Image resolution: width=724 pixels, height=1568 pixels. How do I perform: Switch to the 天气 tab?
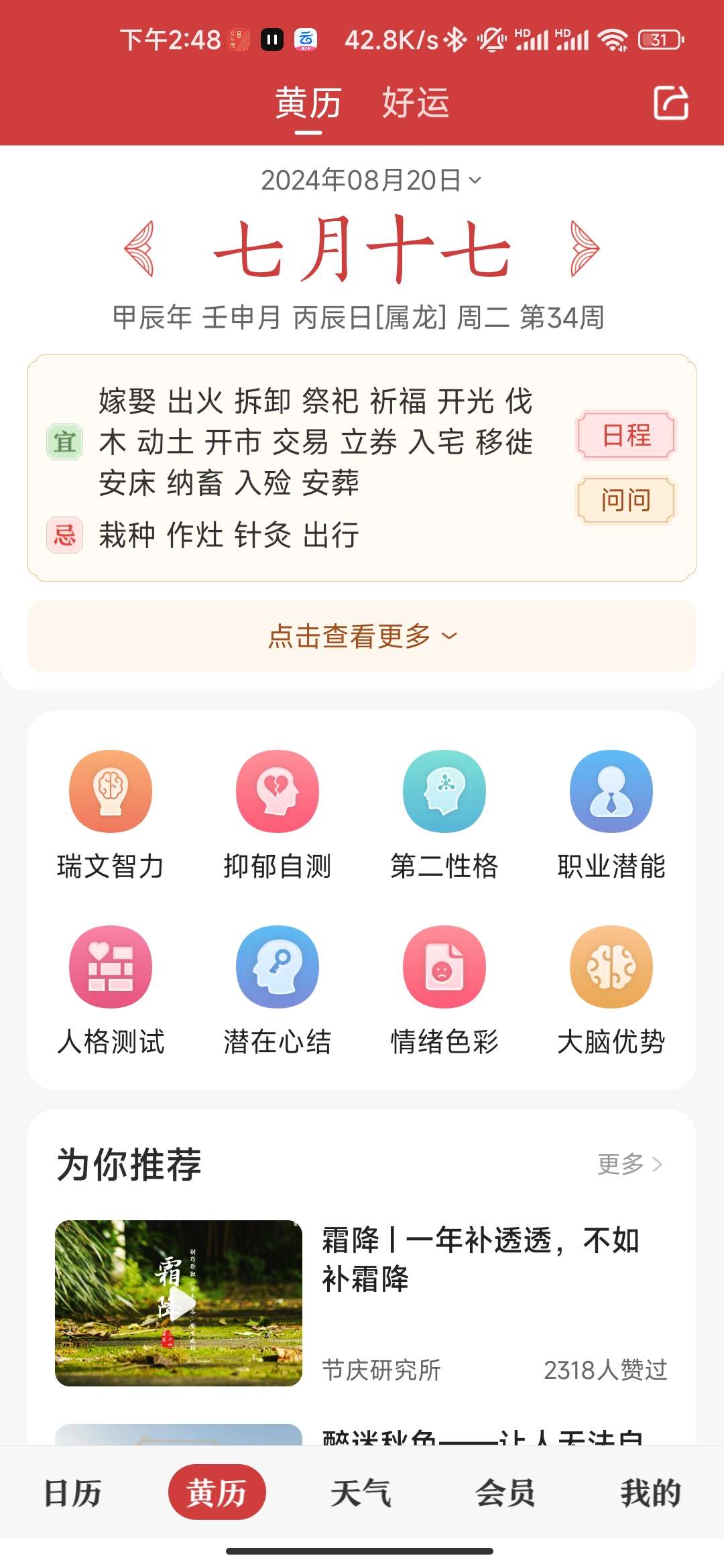361,1493
